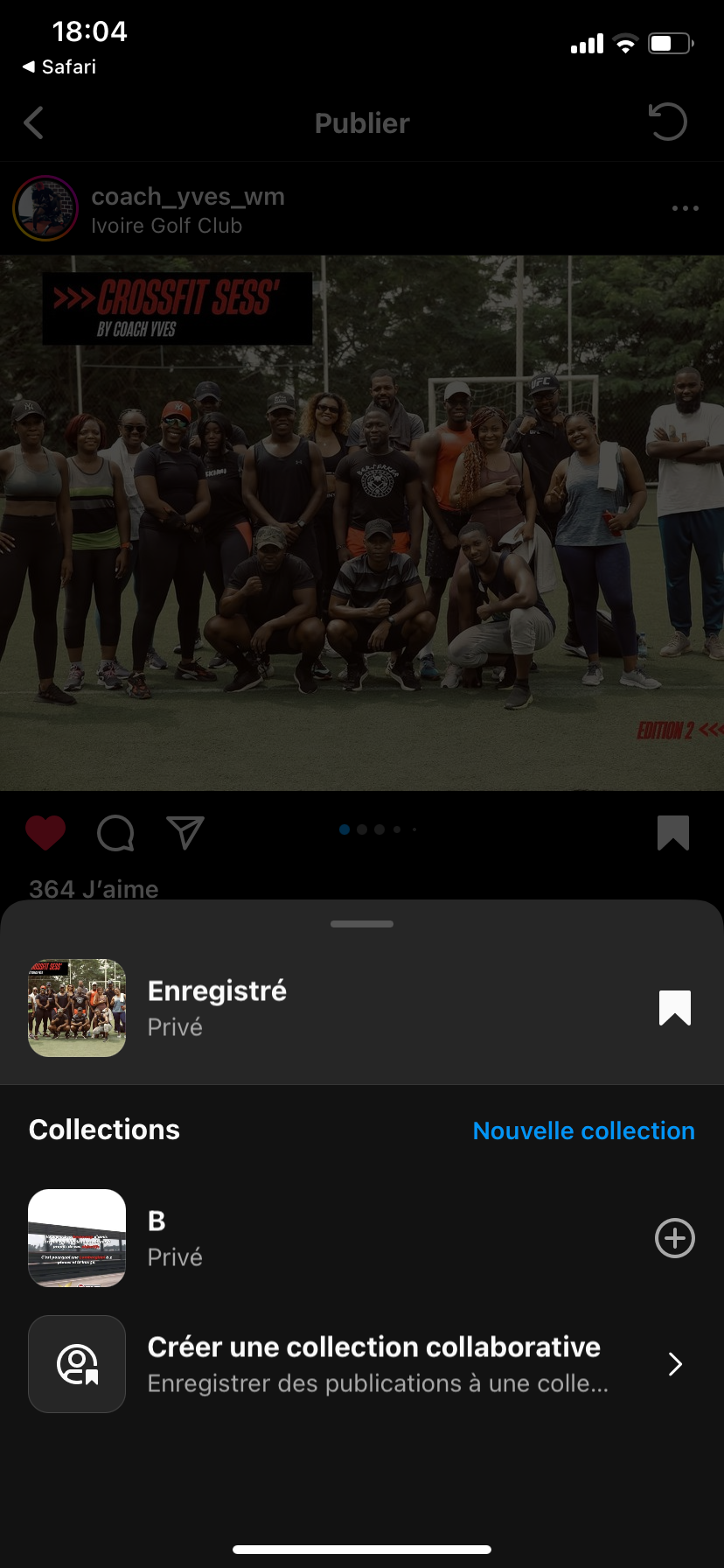Tap the bottom sheet drag handle
The width and height of the screenshot is (724, 1568).
pos(362,924)
